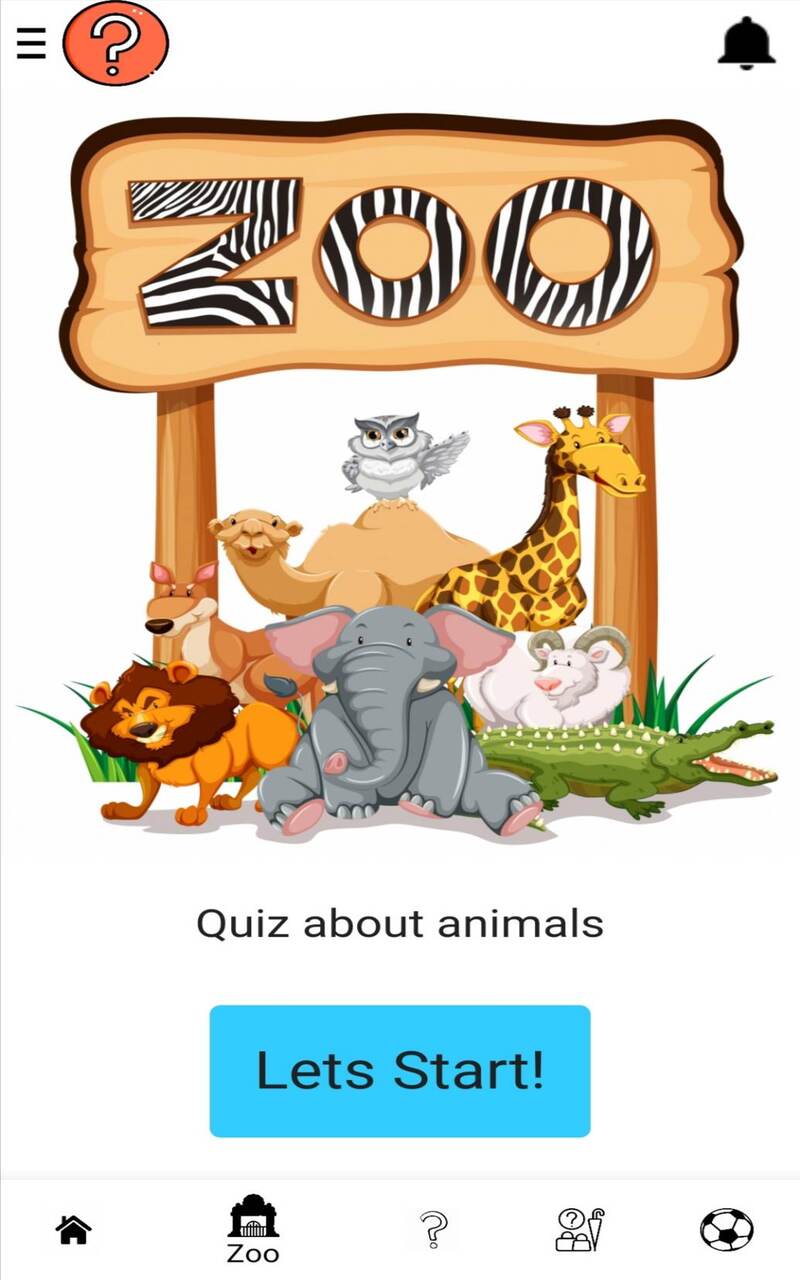Screen dimensions: 800x1280
Task: Click the owl perched on the camel
Action: coord(390,450)
